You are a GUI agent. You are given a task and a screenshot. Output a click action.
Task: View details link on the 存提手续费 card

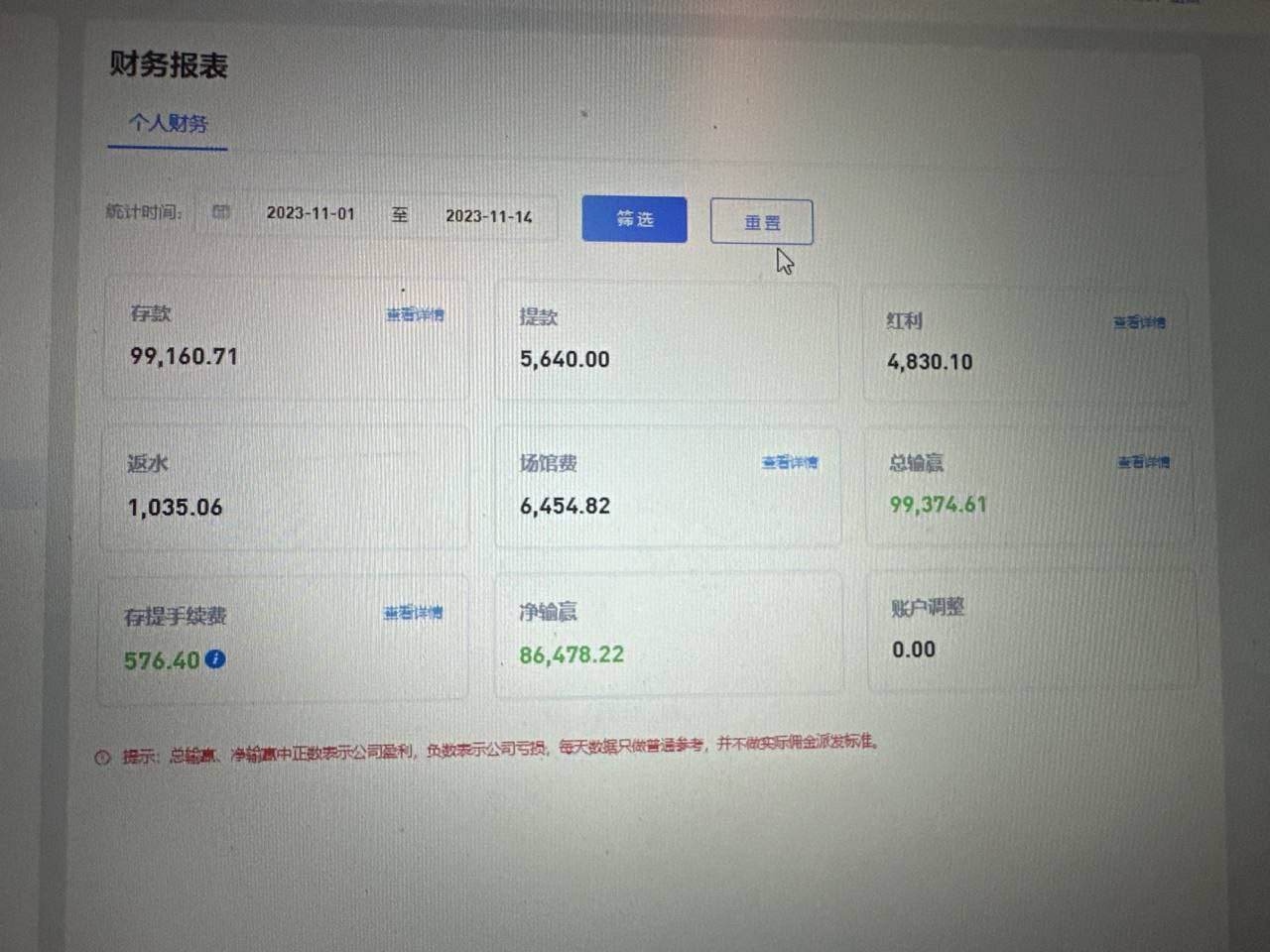coord(413,613)
